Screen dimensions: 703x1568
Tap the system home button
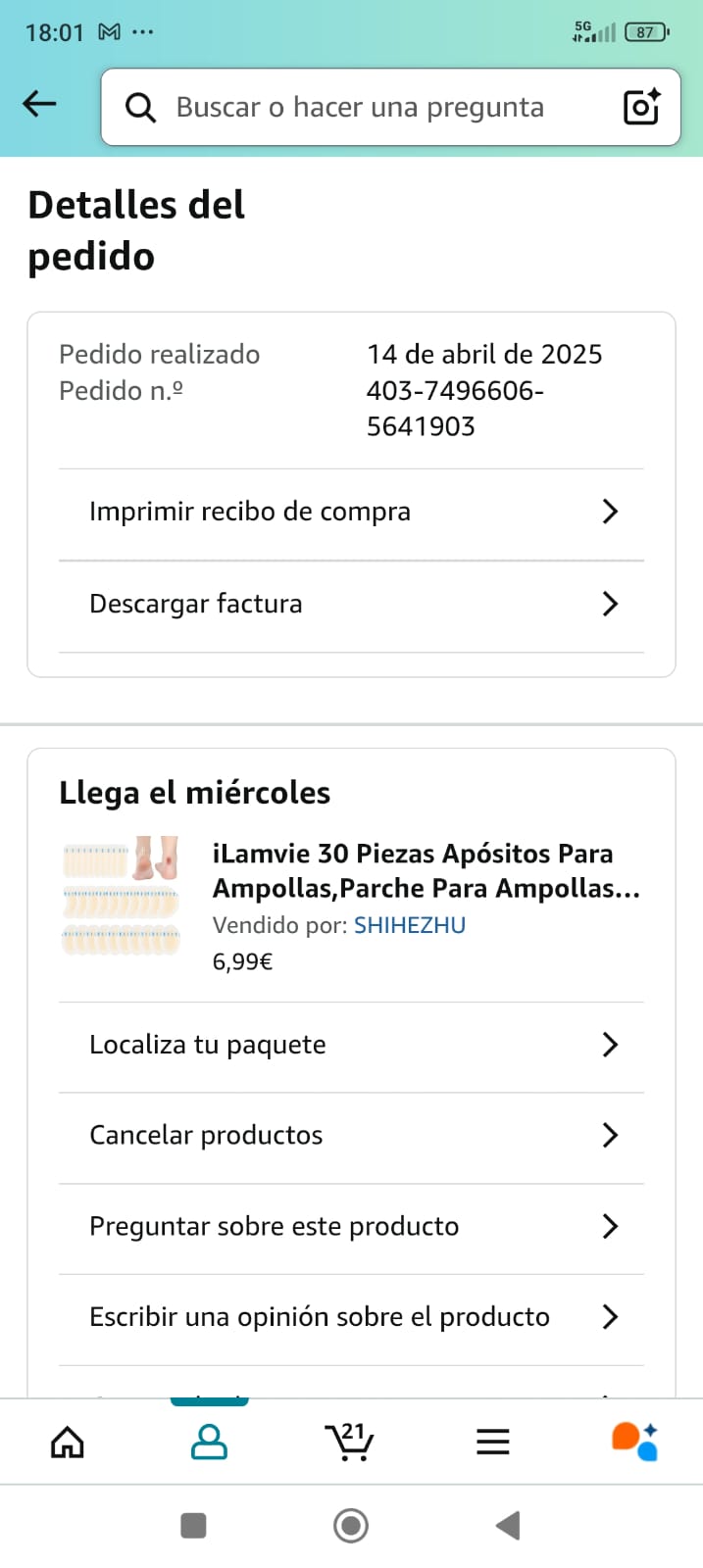point(351,1525)
